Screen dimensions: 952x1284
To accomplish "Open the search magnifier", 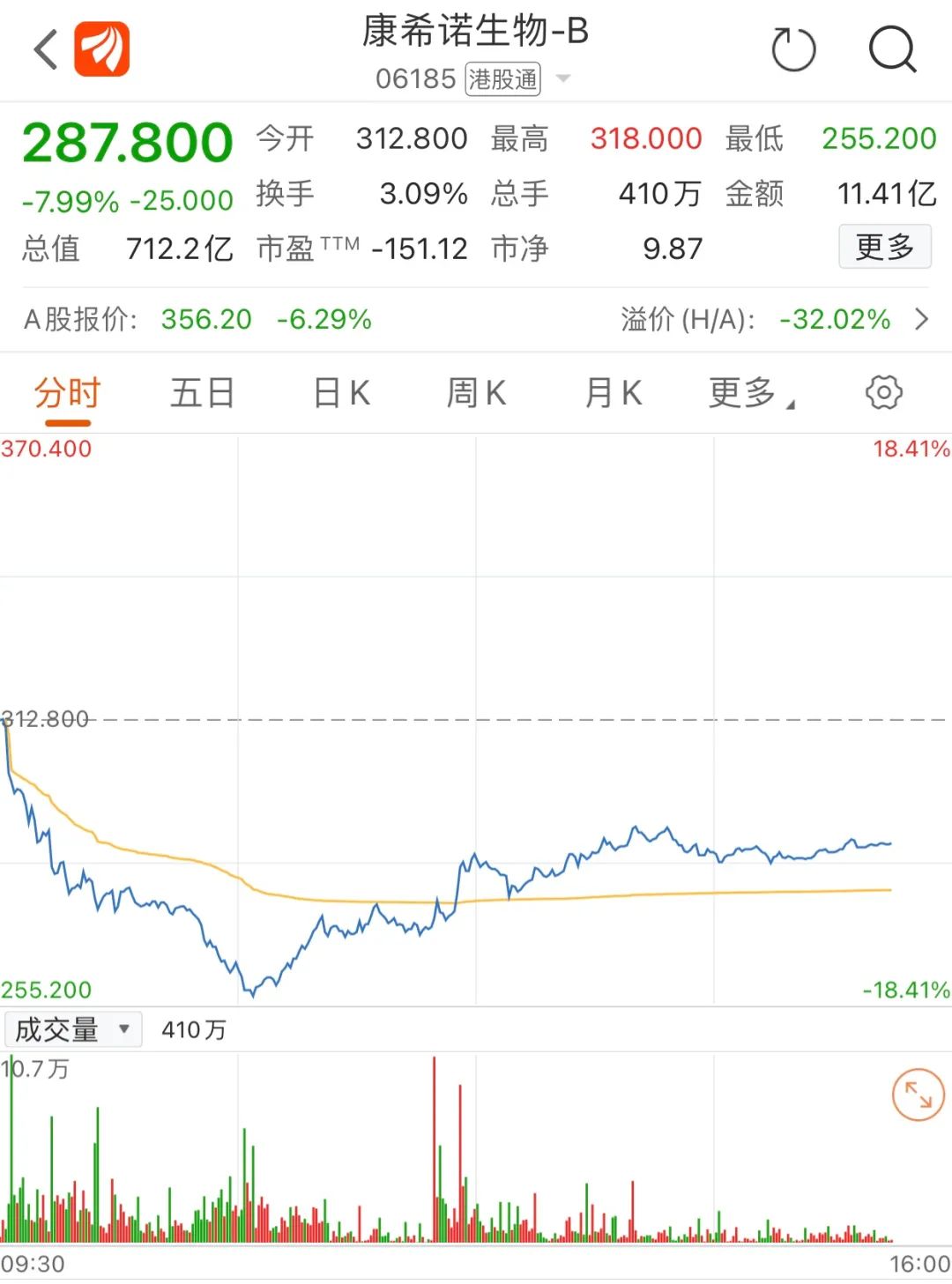I will coord(892,49).
